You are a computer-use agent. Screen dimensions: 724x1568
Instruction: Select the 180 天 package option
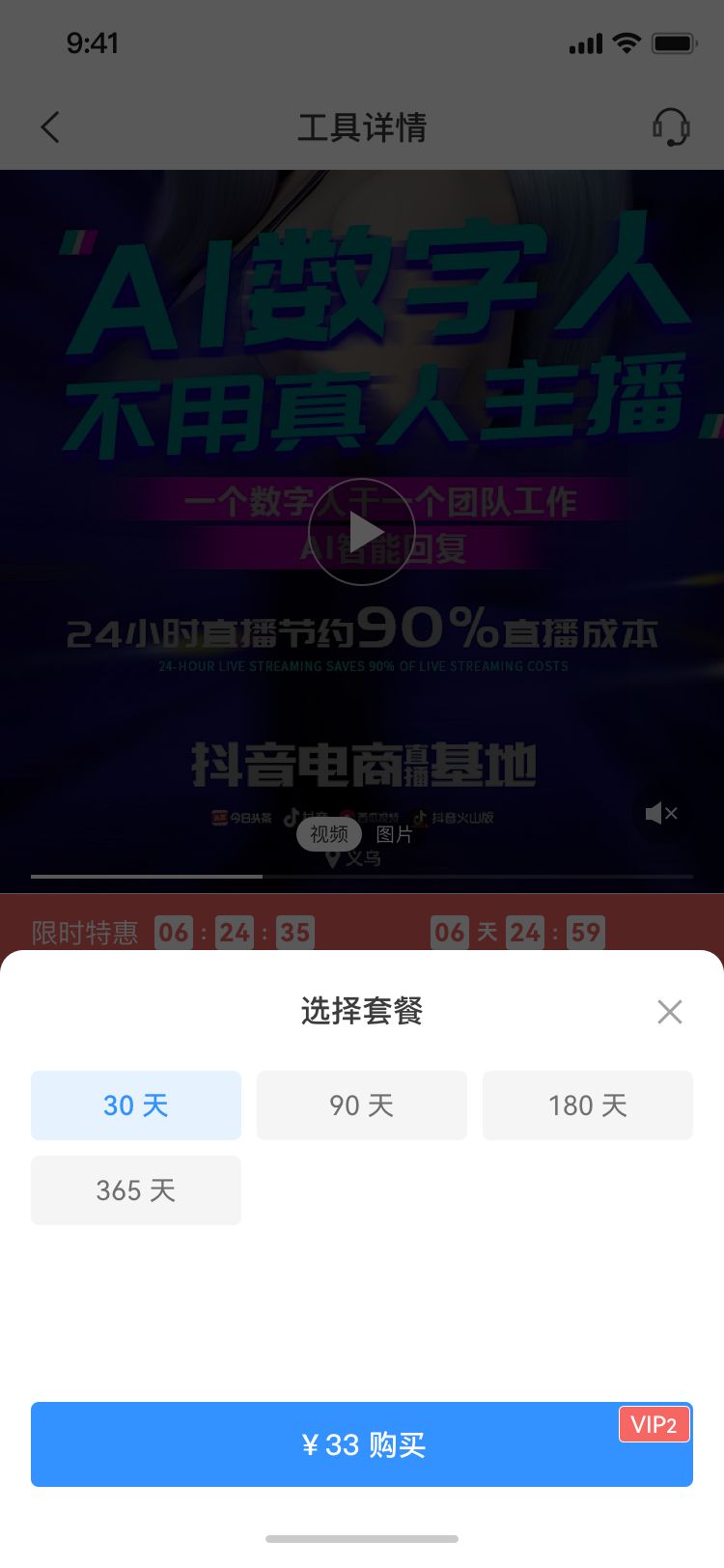click(x=587, y=1105)
